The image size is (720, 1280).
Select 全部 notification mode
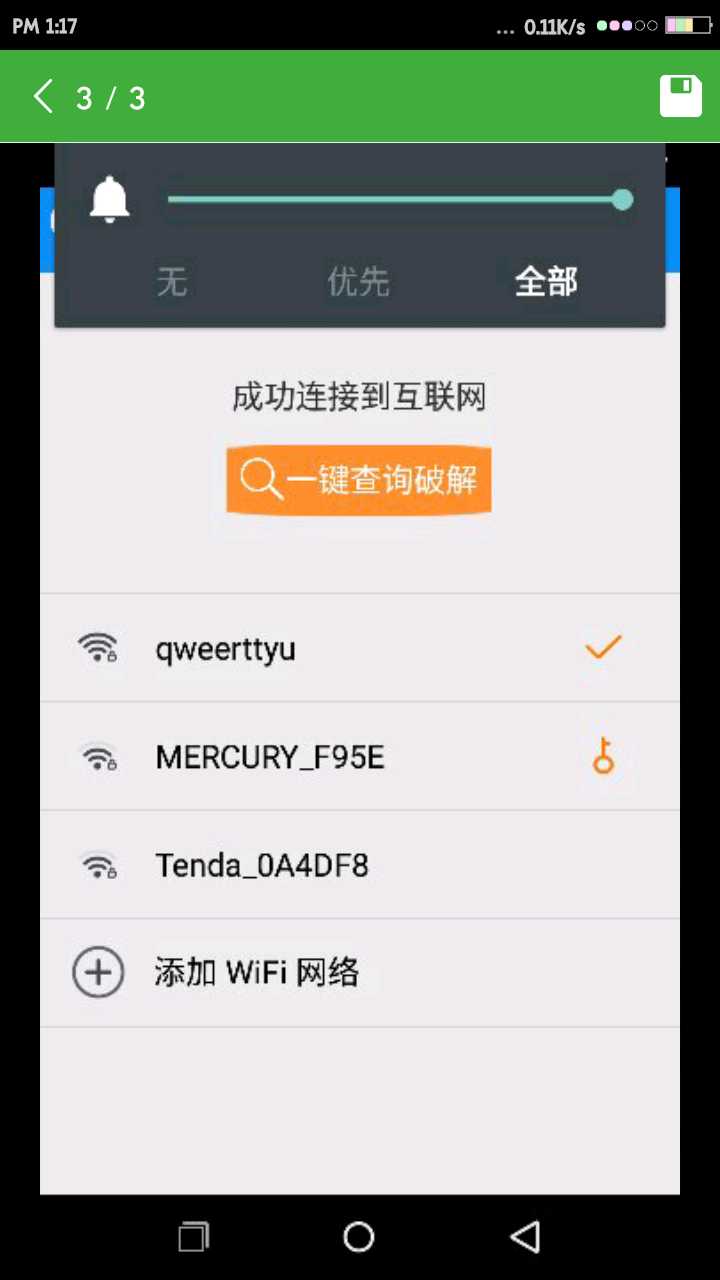(x=545, y=283)
